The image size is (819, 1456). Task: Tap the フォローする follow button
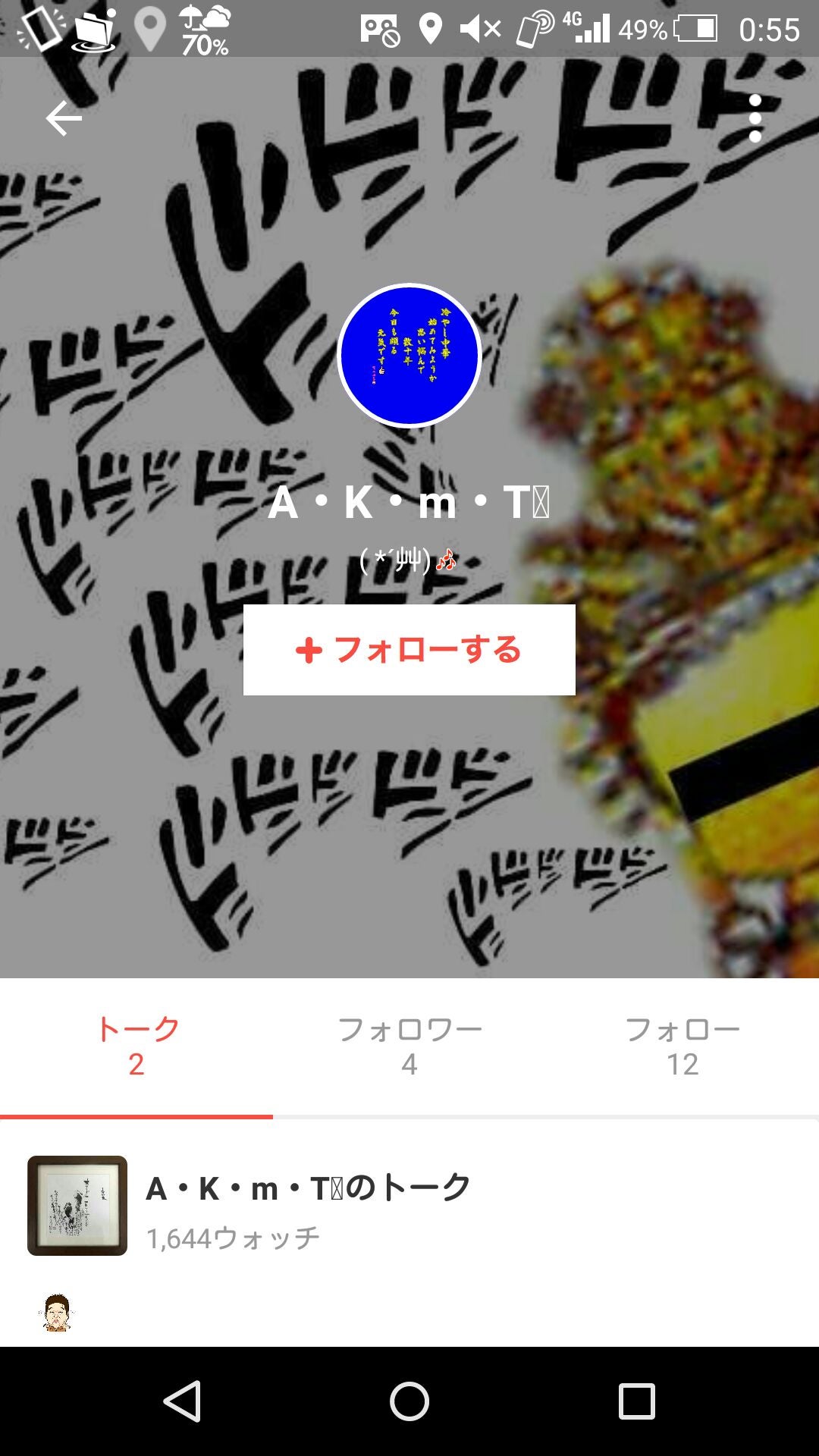pos(409,650)
